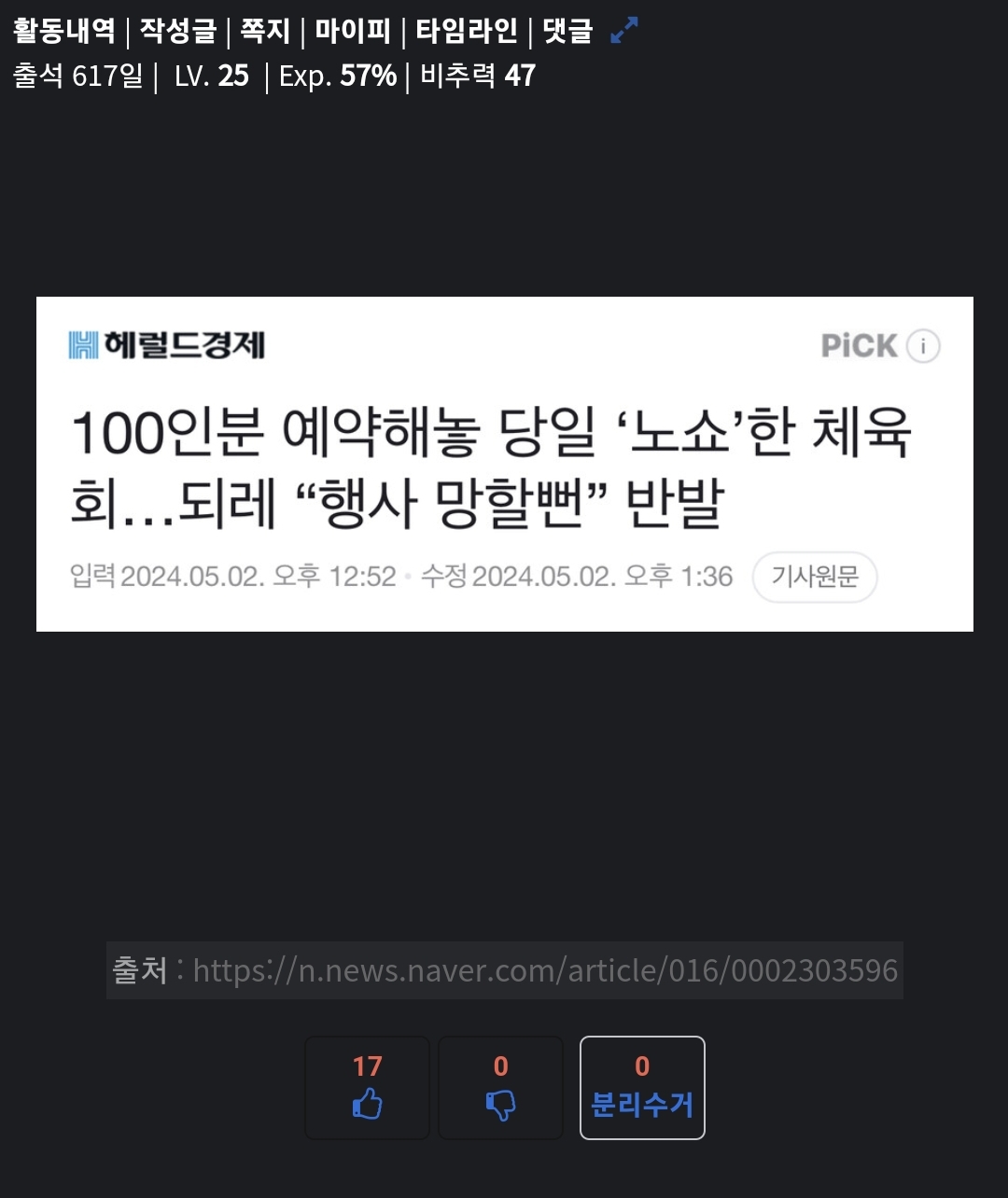Open the 활동내역 activity history link
The image size is (1008, 1198).
point(63,31)
